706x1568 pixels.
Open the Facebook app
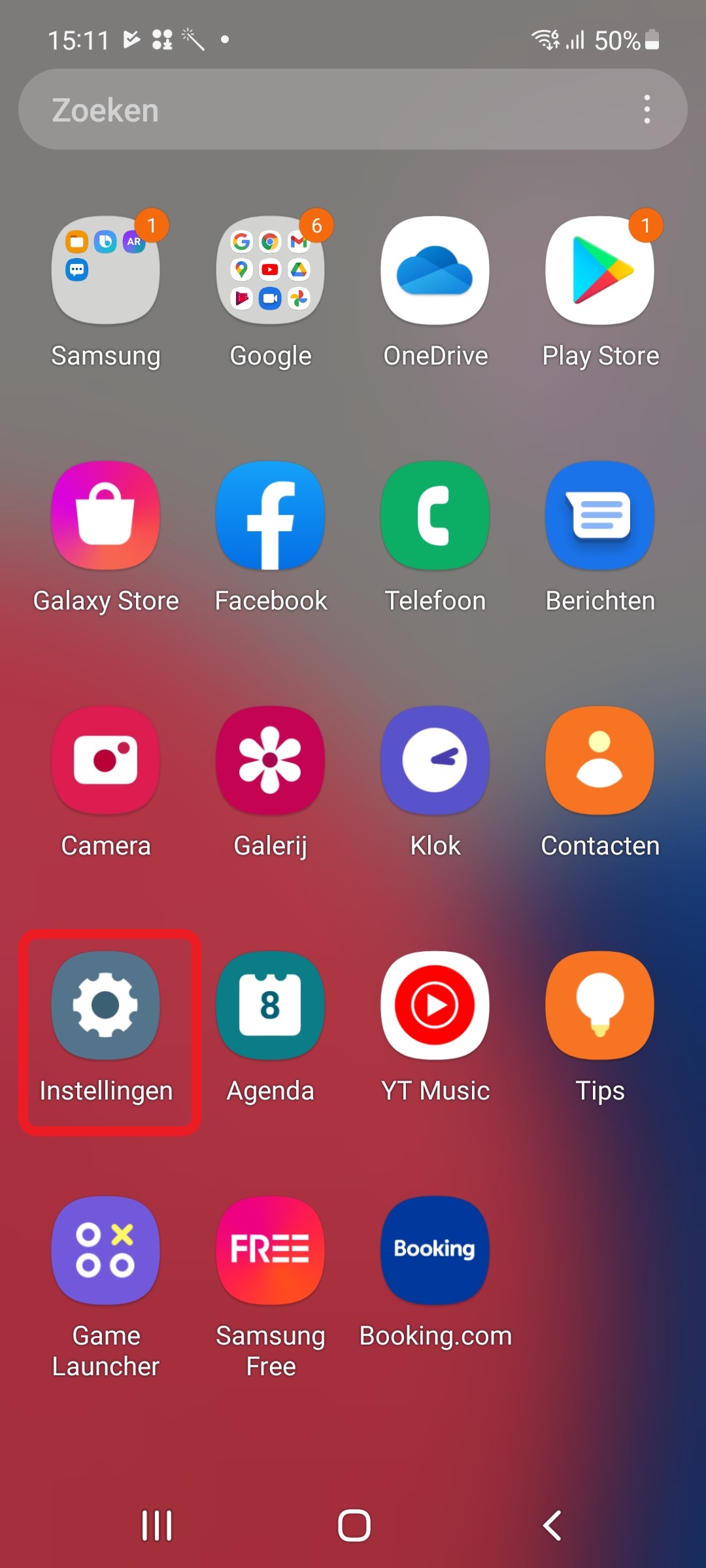pyautogui.click(x=271, y=515)
